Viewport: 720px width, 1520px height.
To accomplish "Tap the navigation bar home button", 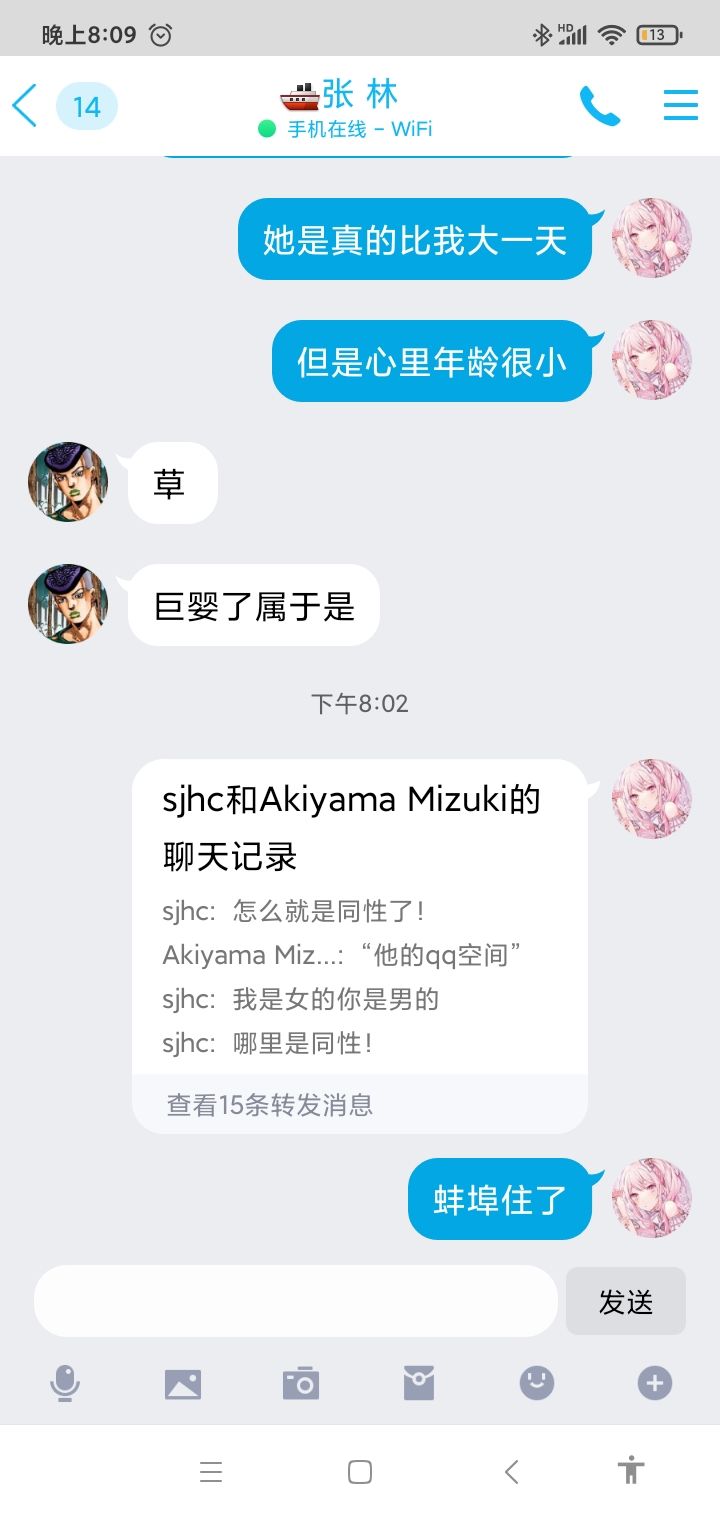I will [357, 1471].
